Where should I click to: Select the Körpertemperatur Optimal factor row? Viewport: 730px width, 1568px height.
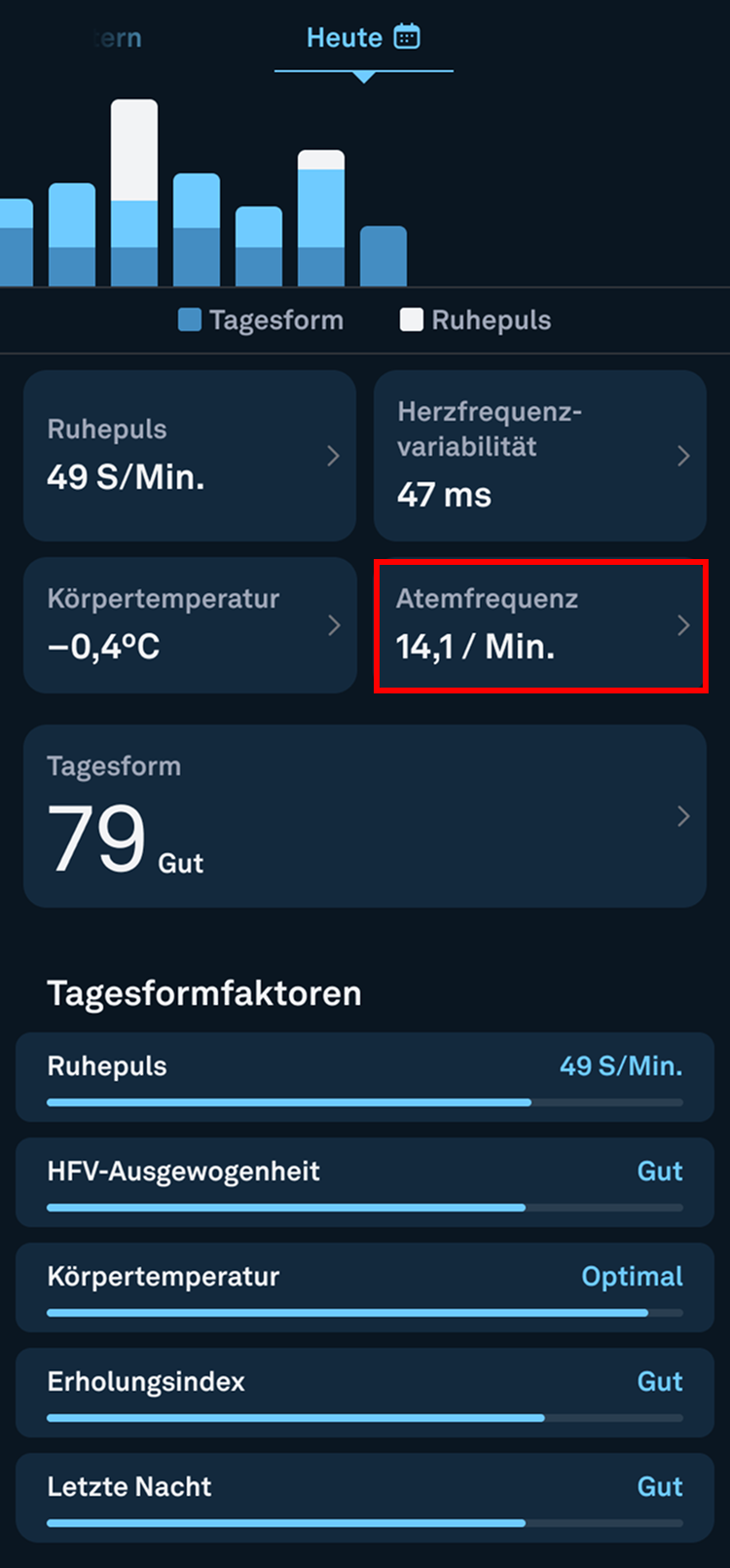[365, 1288]
